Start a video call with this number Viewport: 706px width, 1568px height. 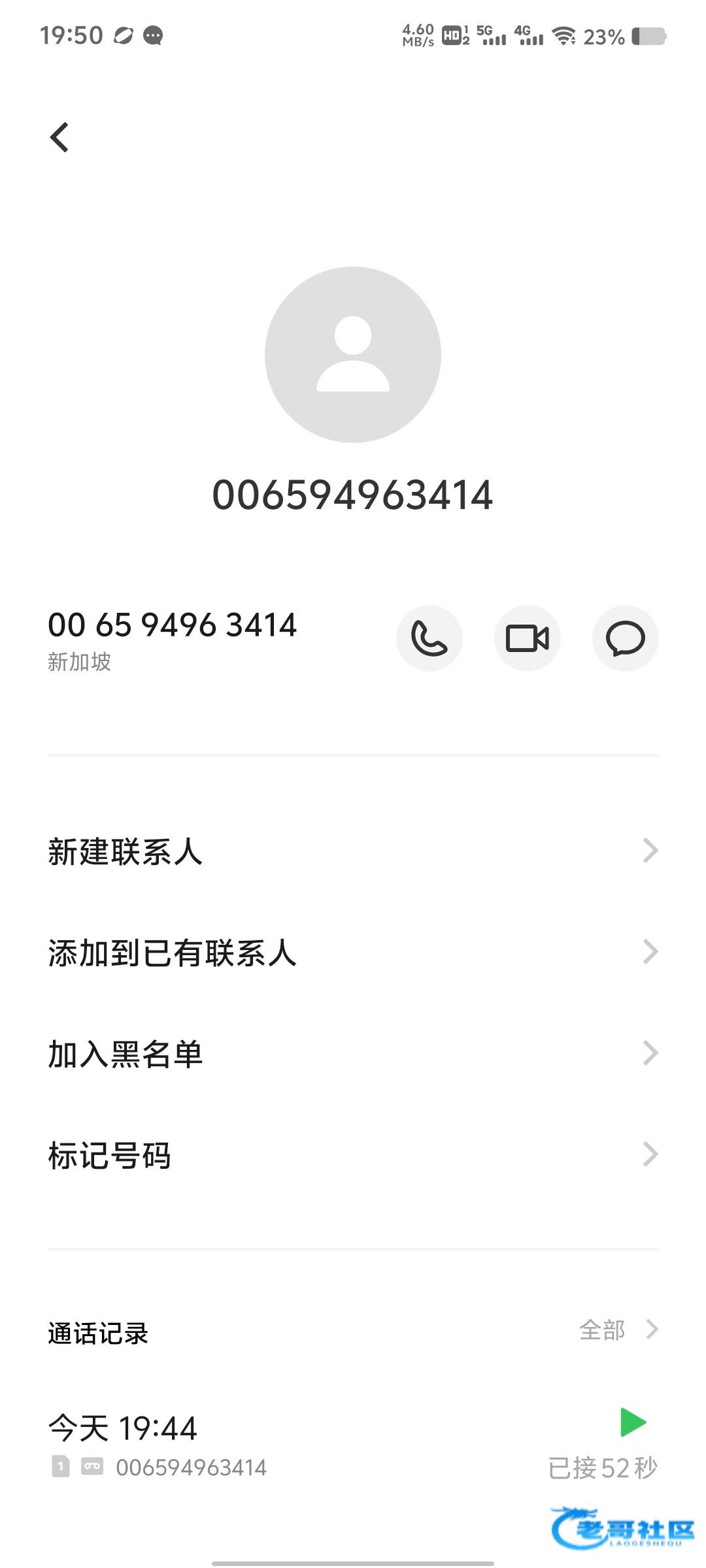click(528, 638)
